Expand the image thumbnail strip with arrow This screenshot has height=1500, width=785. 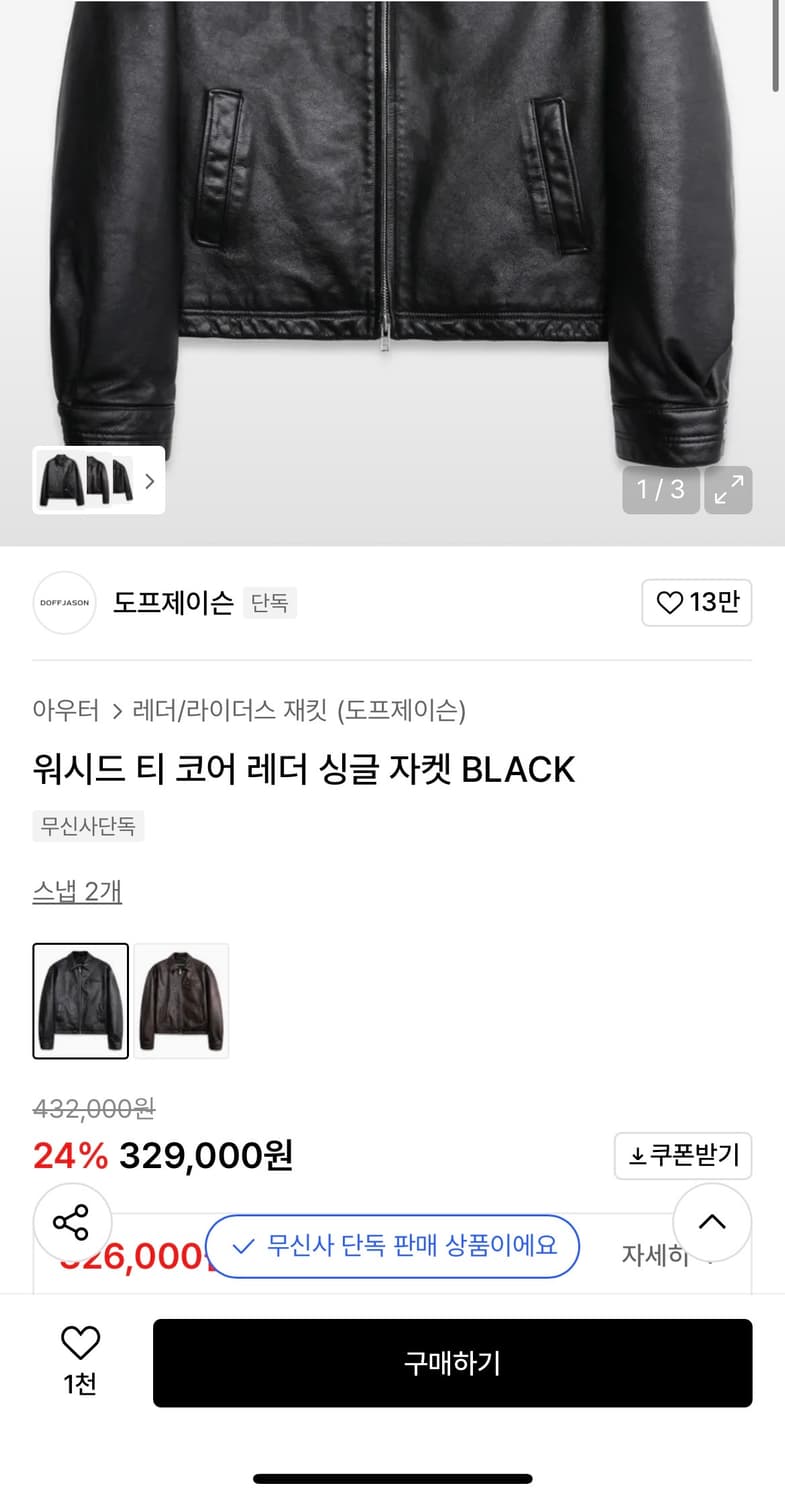point(150,481)
